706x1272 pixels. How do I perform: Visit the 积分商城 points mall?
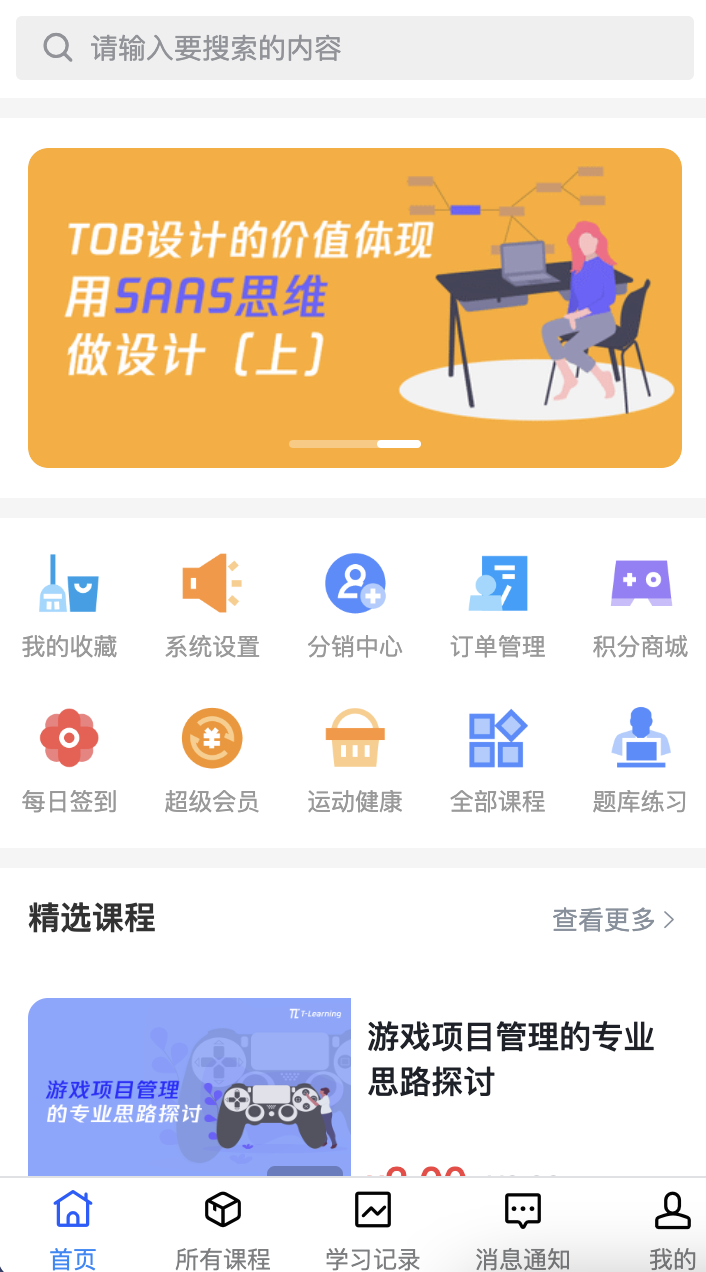coord(640,606)
